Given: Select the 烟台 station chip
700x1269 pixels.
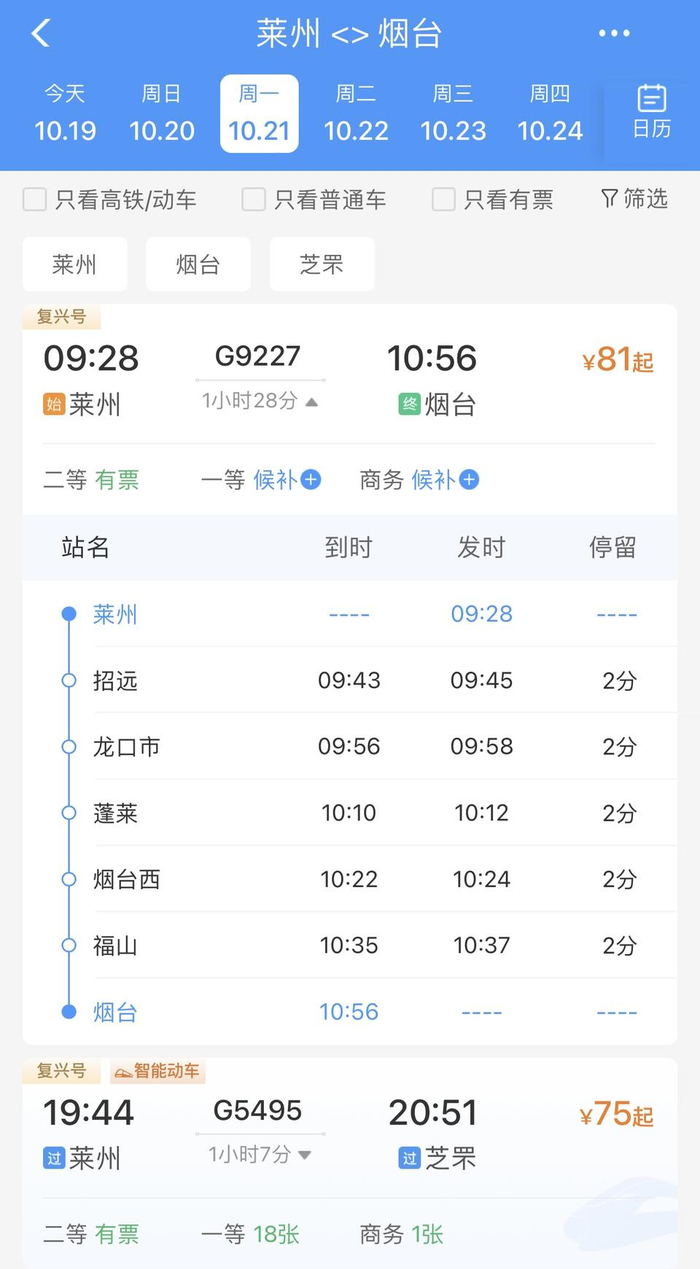Looking at the screenshot, I should (198, 264).
